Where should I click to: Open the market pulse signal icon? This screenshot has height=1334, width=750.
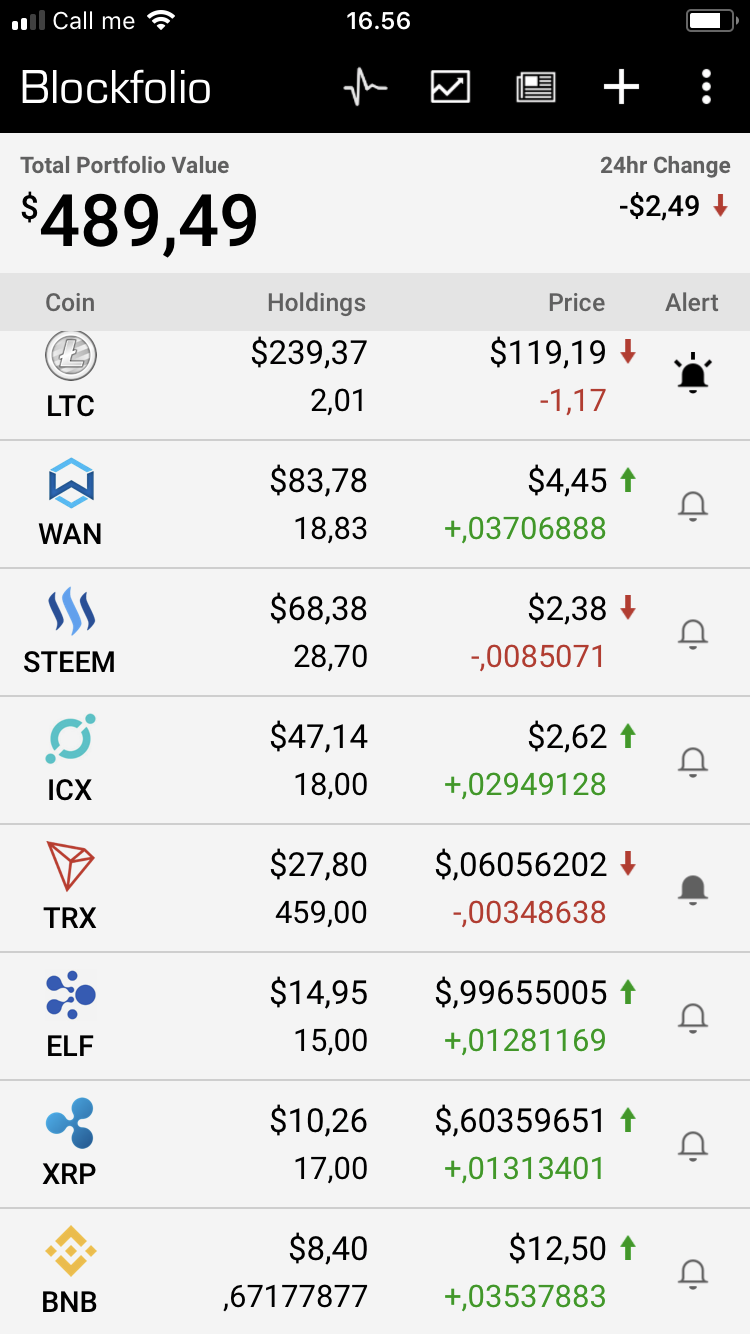(365, 88)
